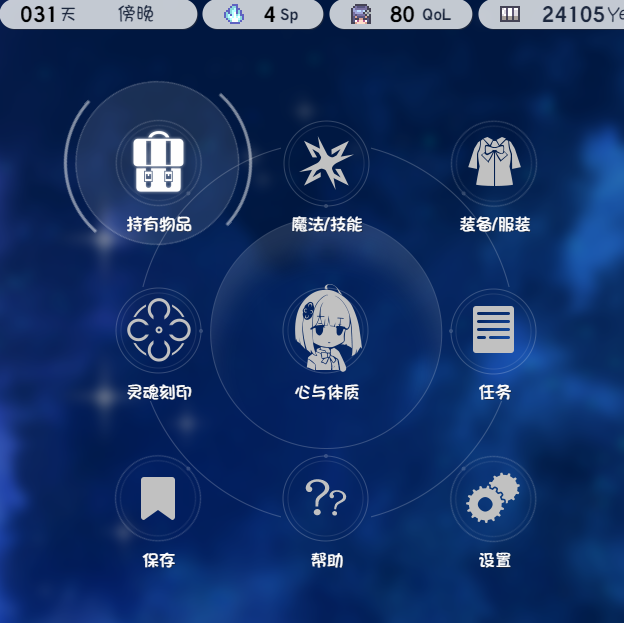Open the 帮助 help section

[x=326, y=498]
